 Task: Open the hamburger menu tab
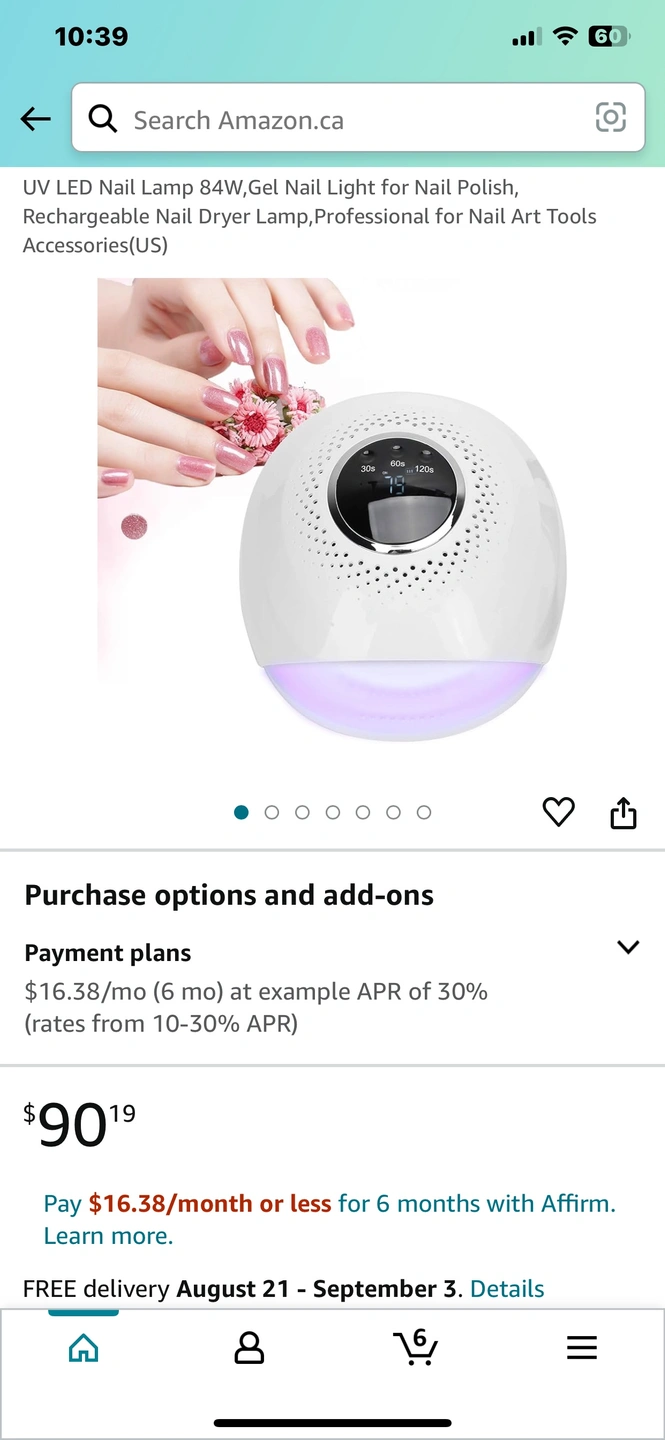click(x=581, y=1348)
